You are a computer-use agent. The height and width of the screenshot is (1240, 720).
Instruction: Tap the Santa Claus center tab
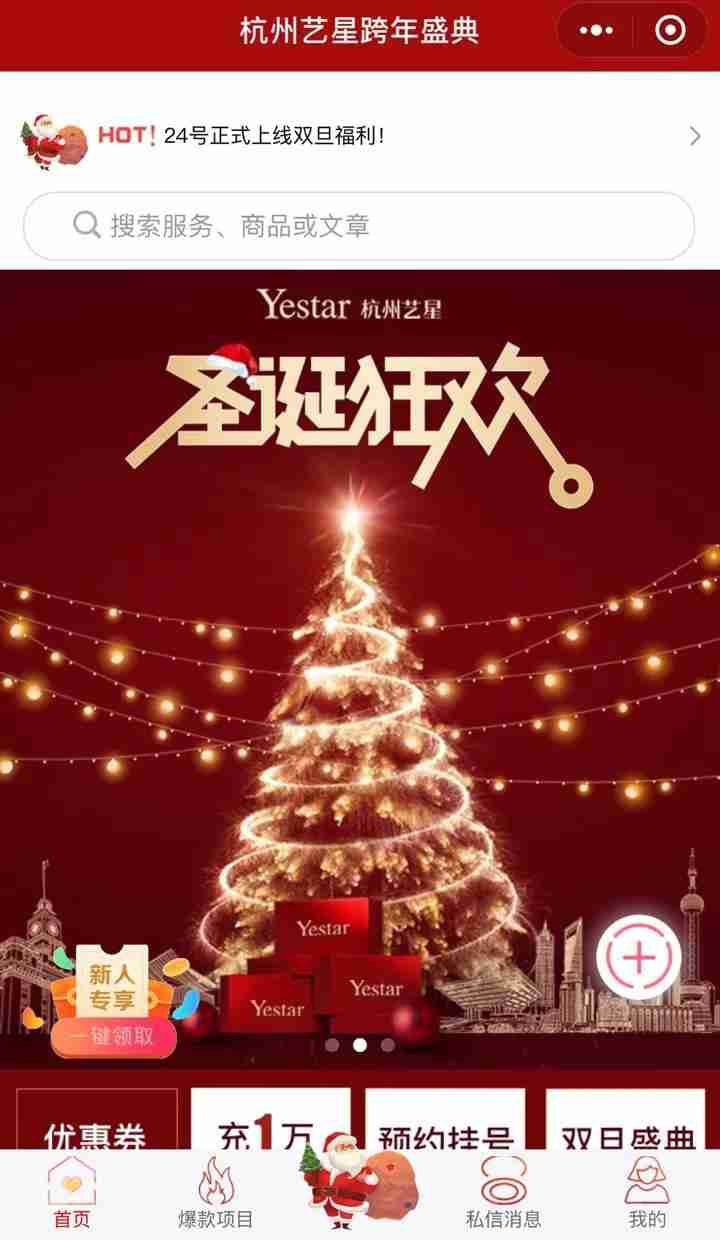pyautogui.click(x=358, y=1187)
